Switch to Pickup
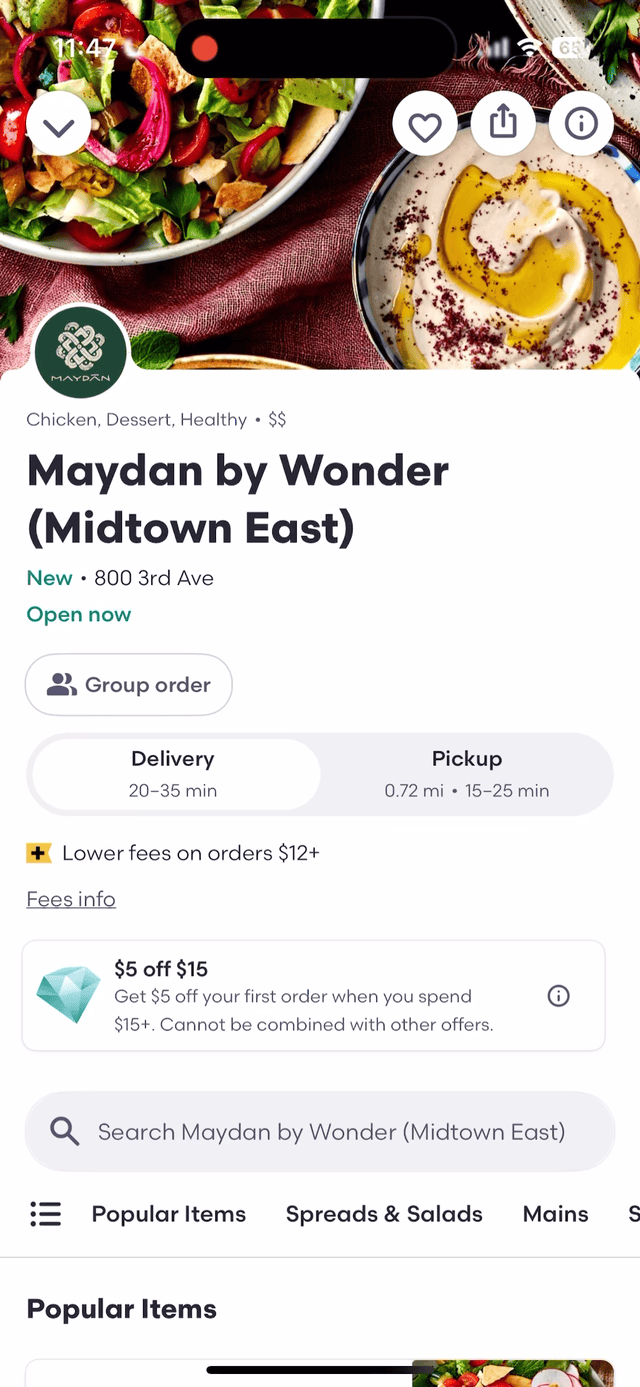Image resolution: width=640 pixels, height=1387 pixels. click(x=467, y=774)
